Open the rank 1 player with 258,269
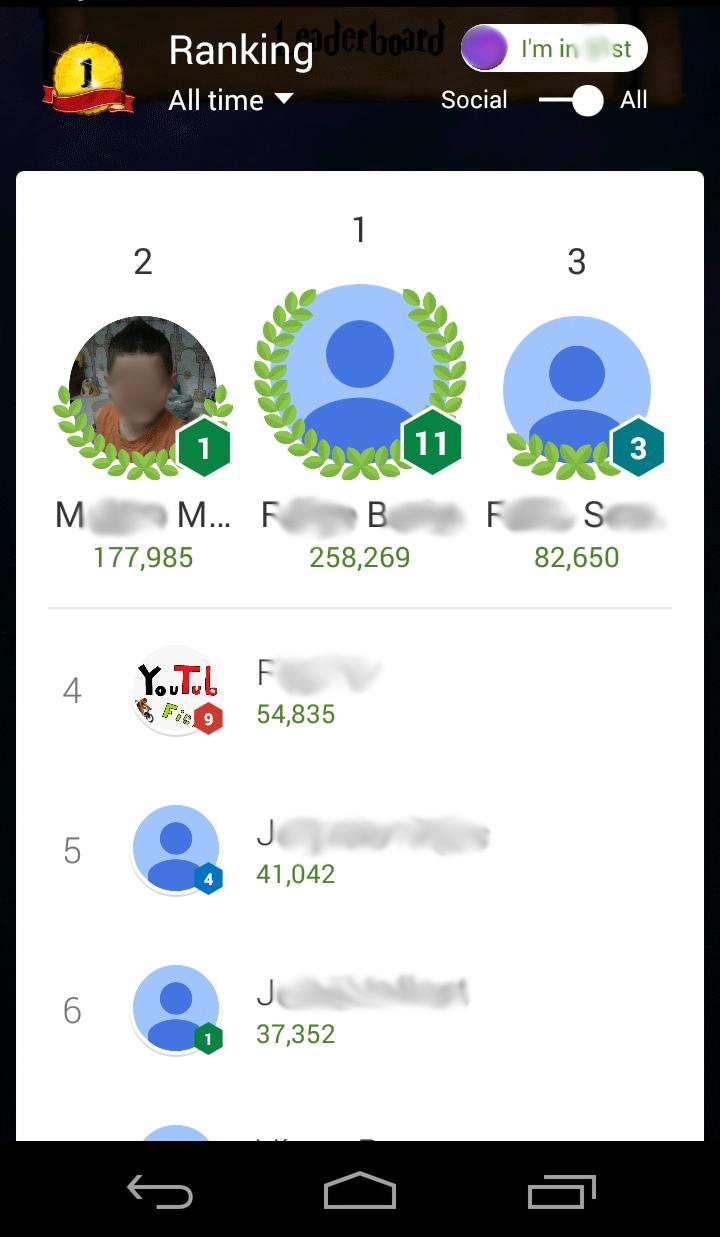 [360, 380]
